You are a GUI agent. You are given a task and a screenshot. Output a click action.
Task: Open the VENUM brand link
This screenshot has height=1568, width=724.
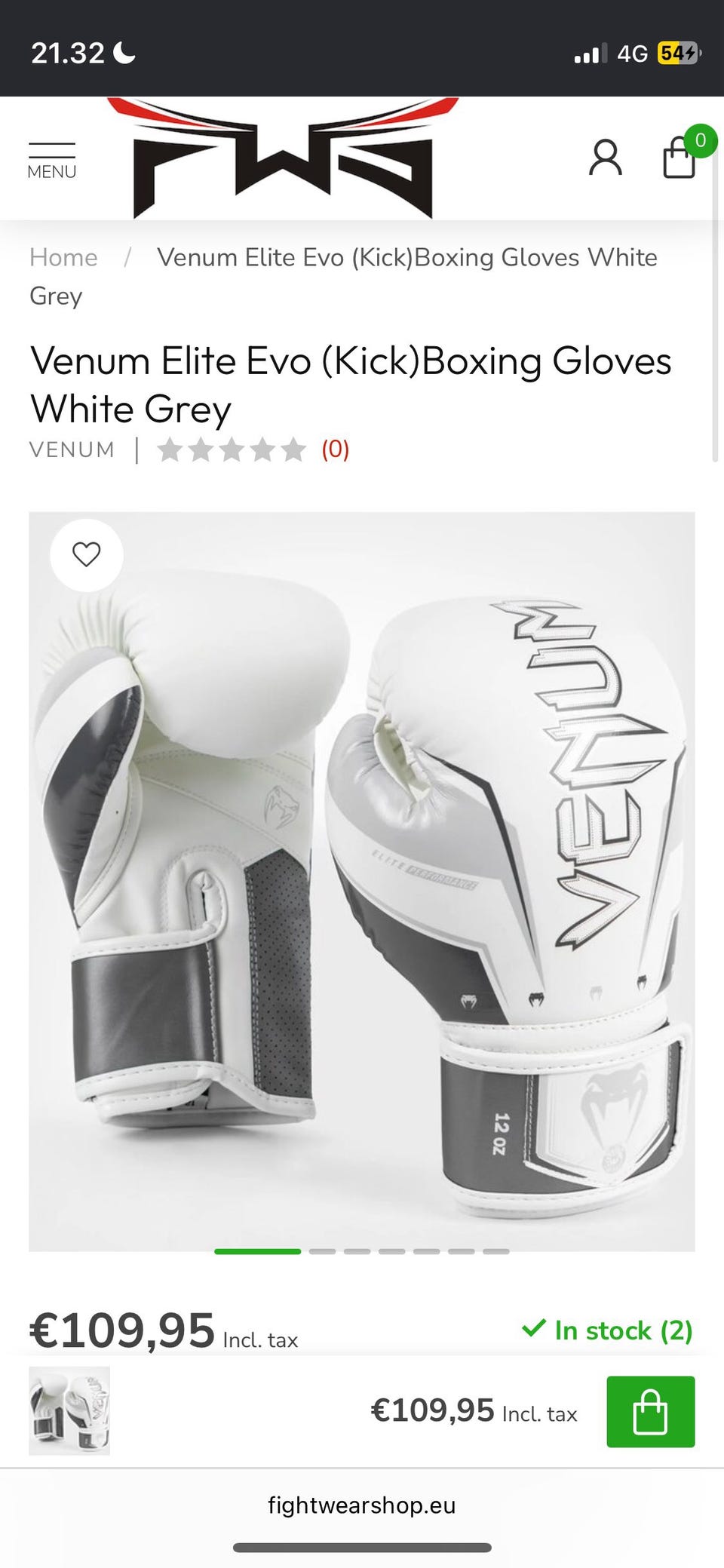click(72, 450)
